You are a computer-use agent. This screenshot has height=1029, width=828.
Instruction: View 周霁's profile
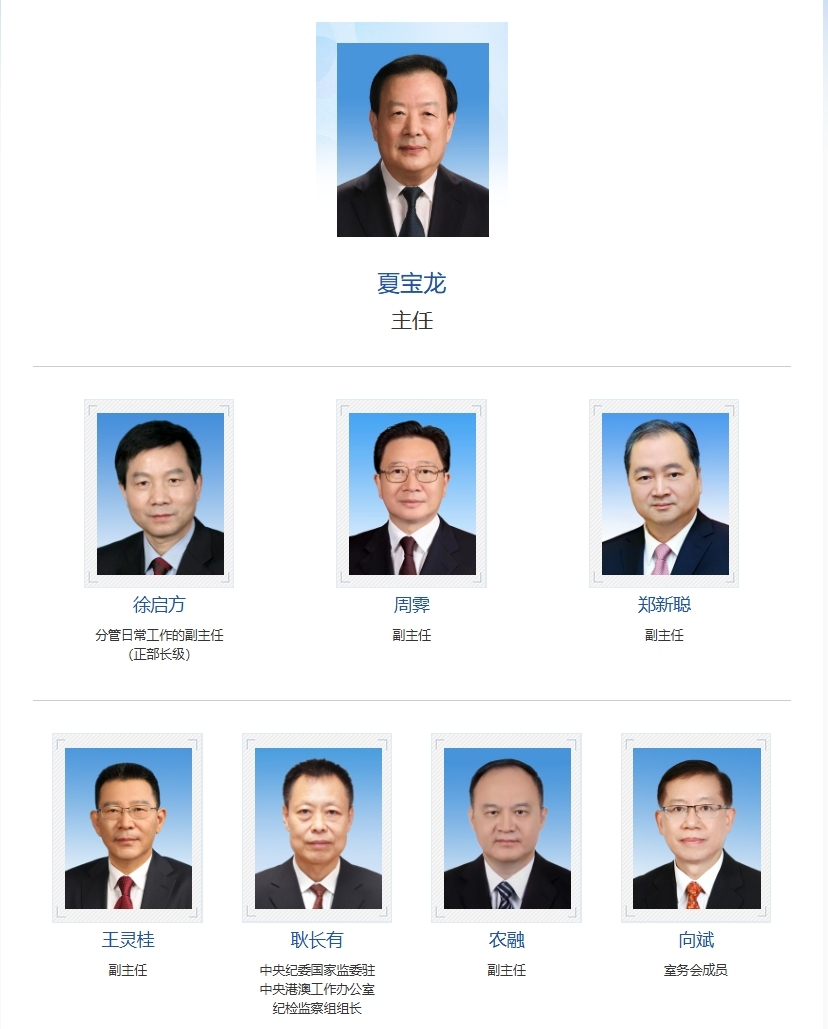point(411,605)
